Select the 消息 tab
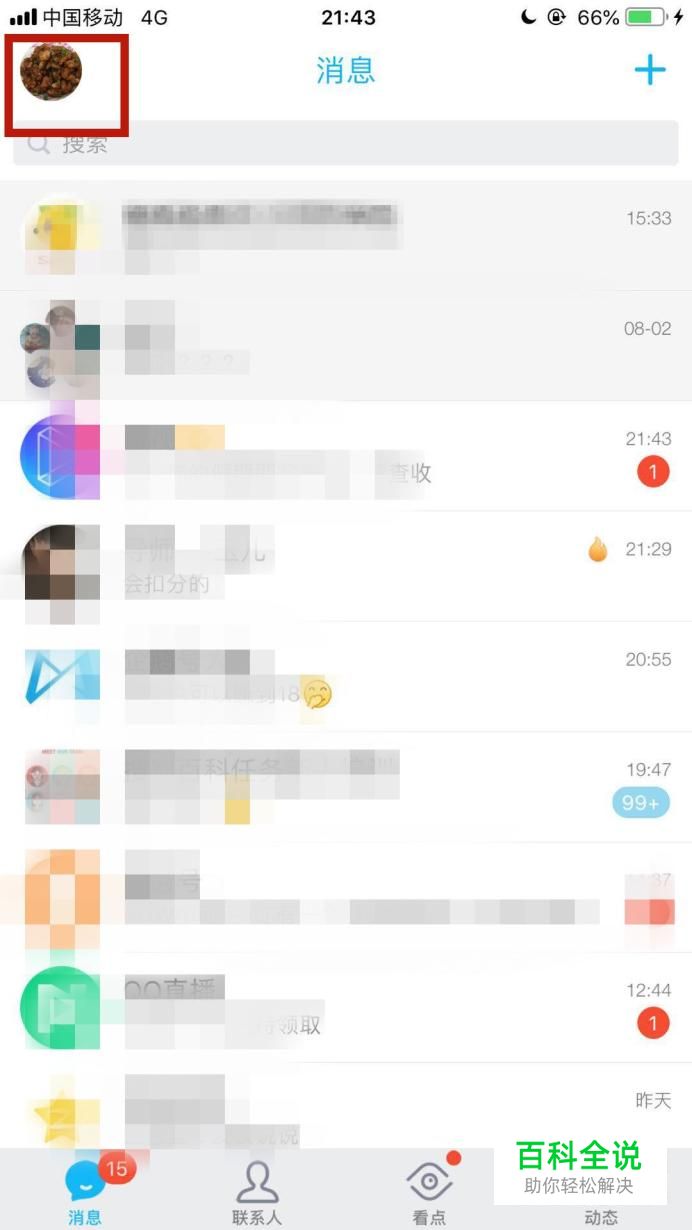The width and height of the screenshot is (692, 1230). [x=85, y=1193]
